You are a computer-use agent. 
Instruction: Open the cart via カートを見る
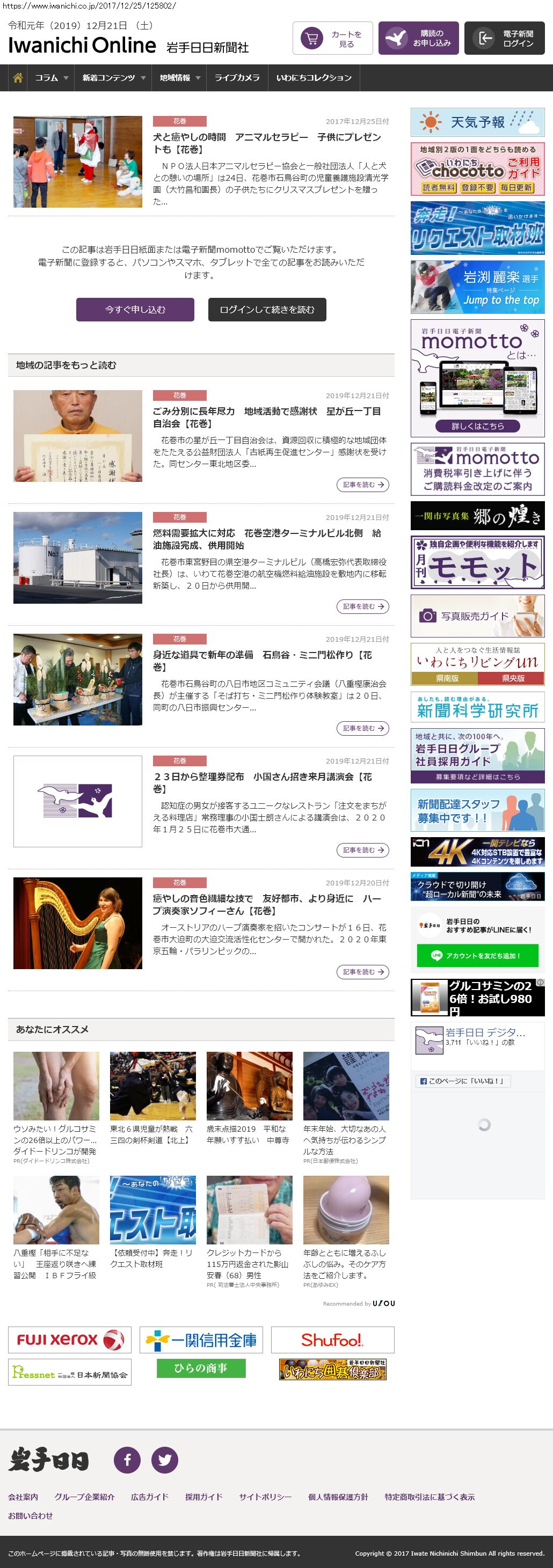tap(332, 38)
